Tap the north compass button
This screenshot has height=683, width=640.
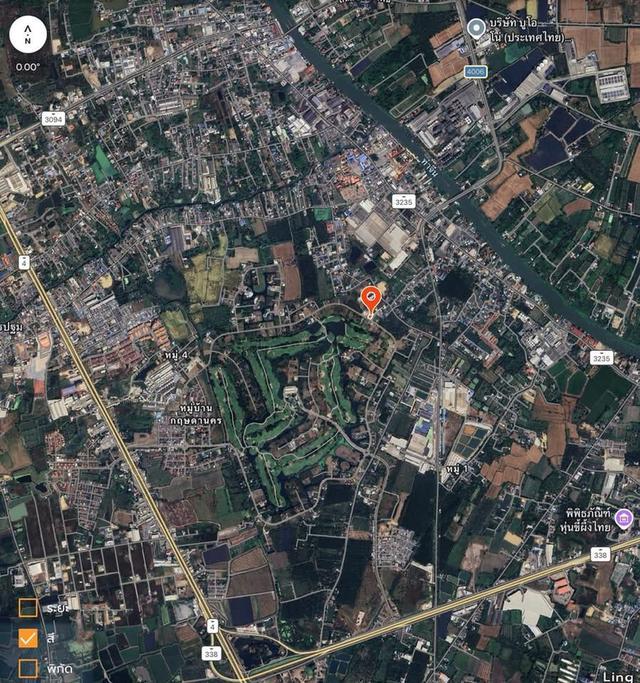pyautogui.click(x=28, y=34)
